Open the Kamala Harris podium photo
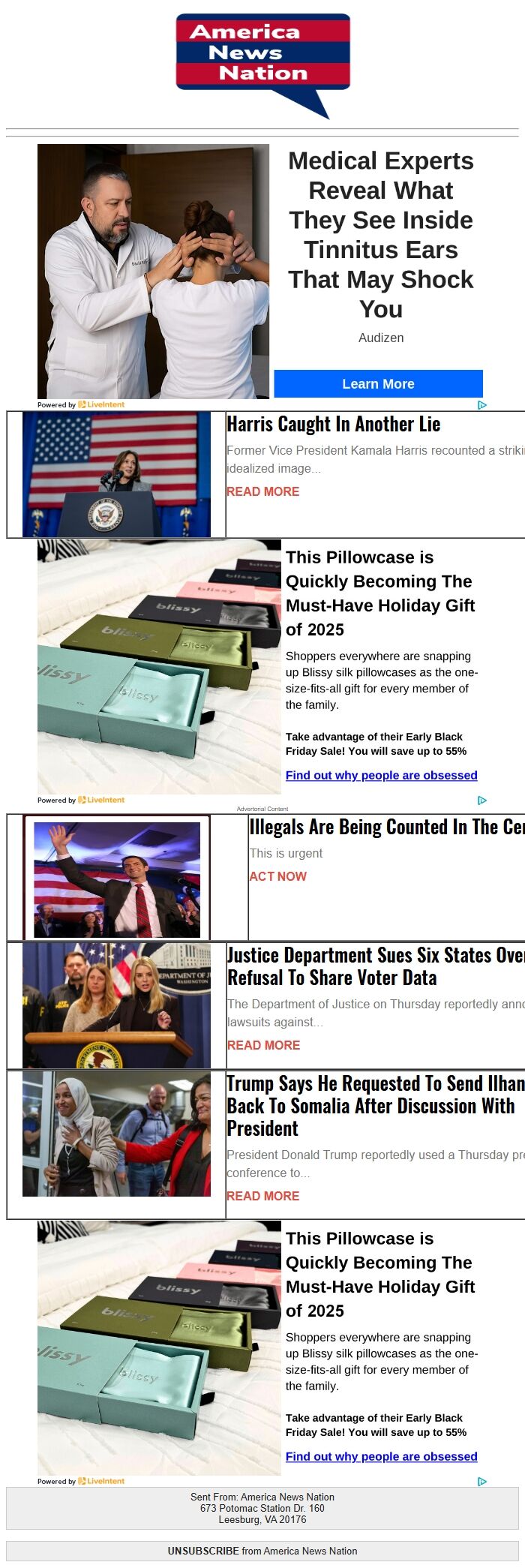 [116, 474]
